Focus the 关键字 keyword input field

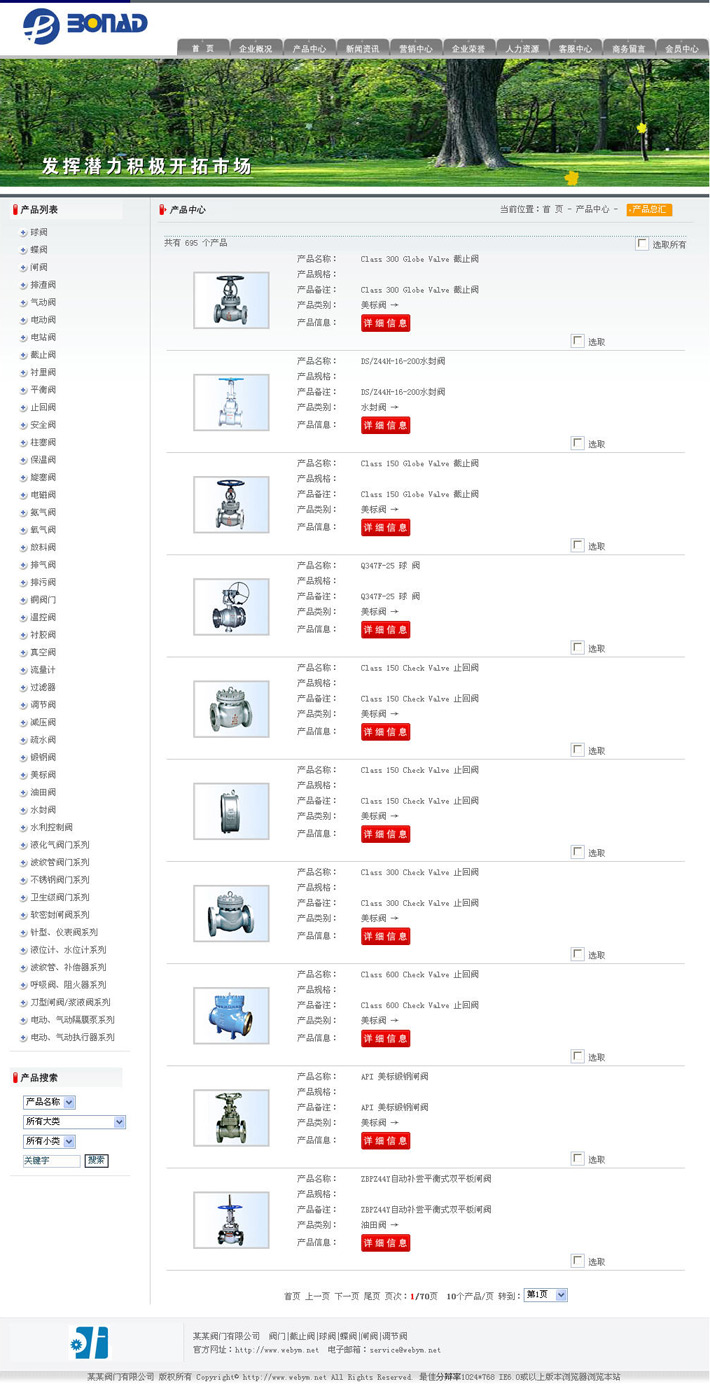click(x=51, y=1161)
